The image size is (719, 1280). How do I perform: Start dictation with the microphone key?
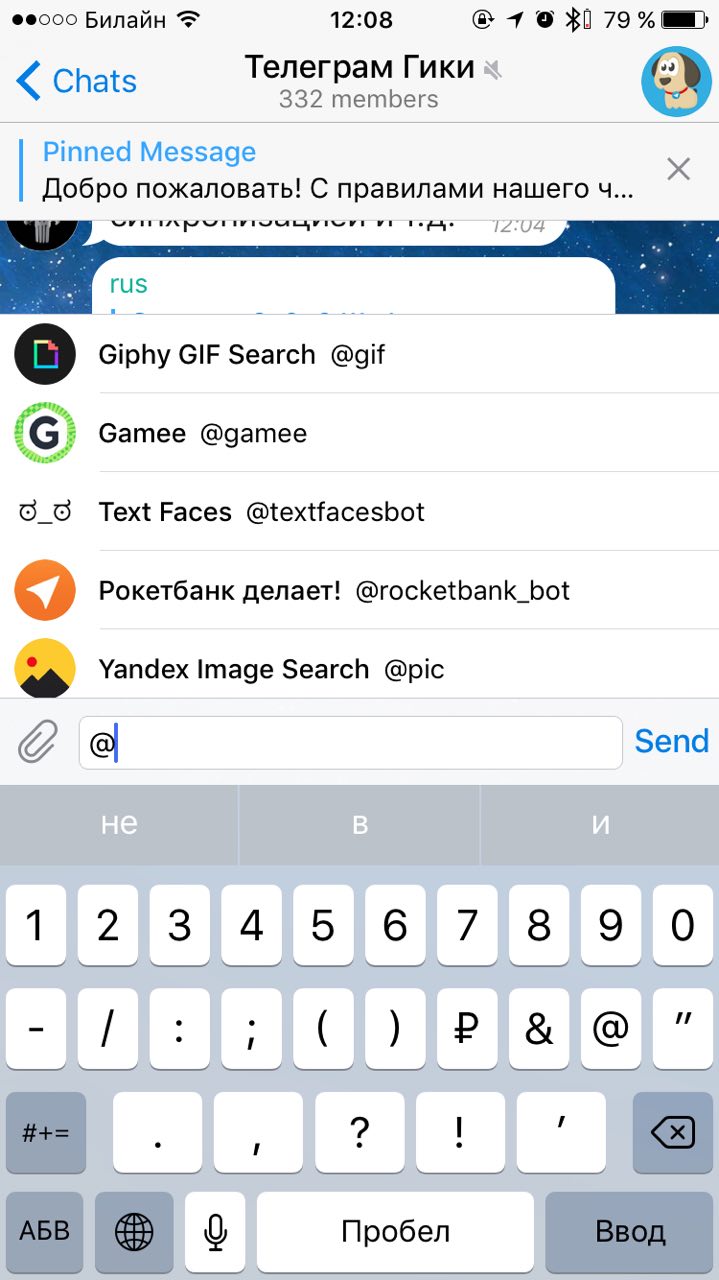click(x=215, y=1232)
